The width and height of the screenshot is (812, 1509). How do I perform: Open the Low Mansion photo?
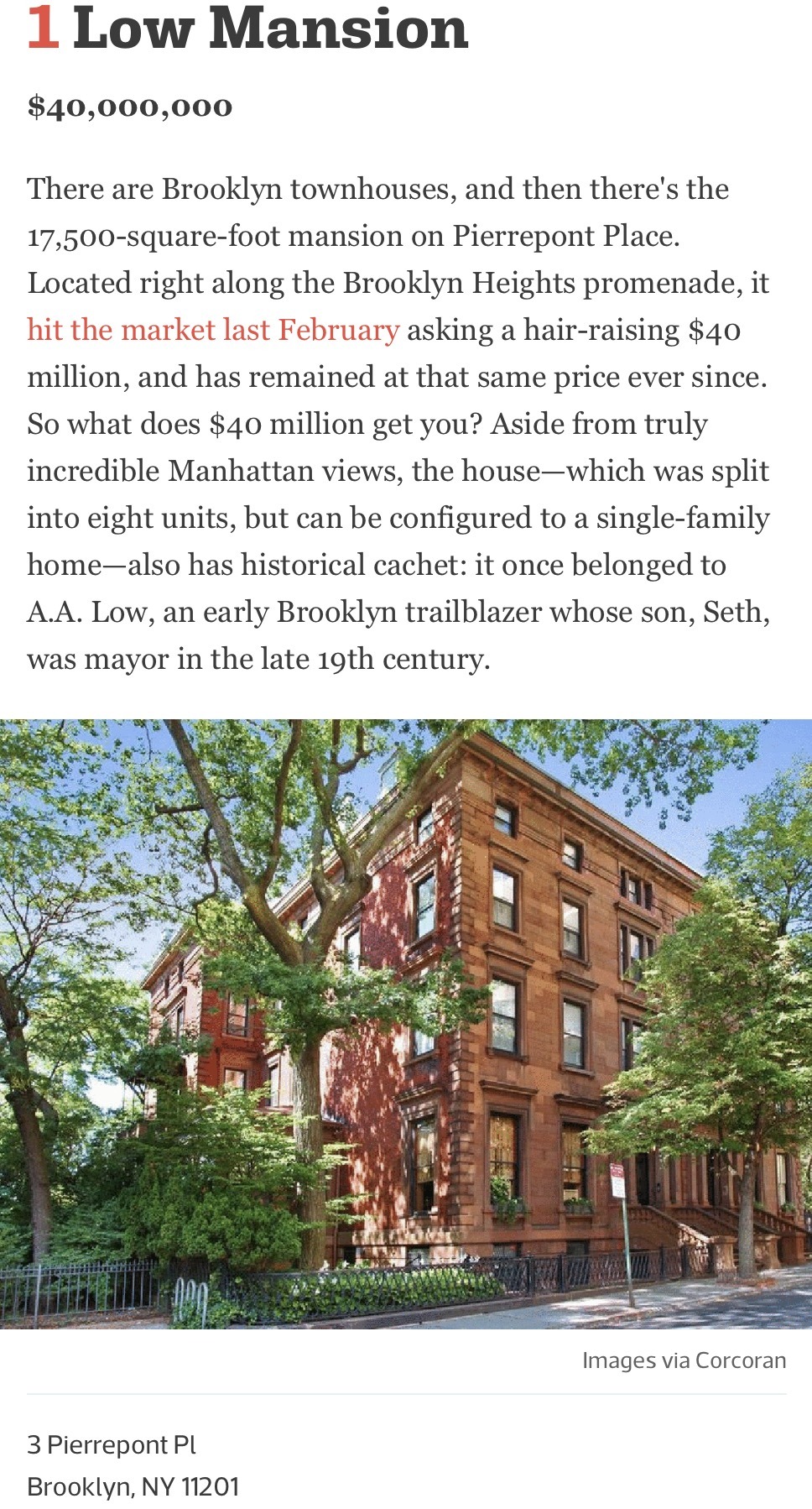point(406,1024)
